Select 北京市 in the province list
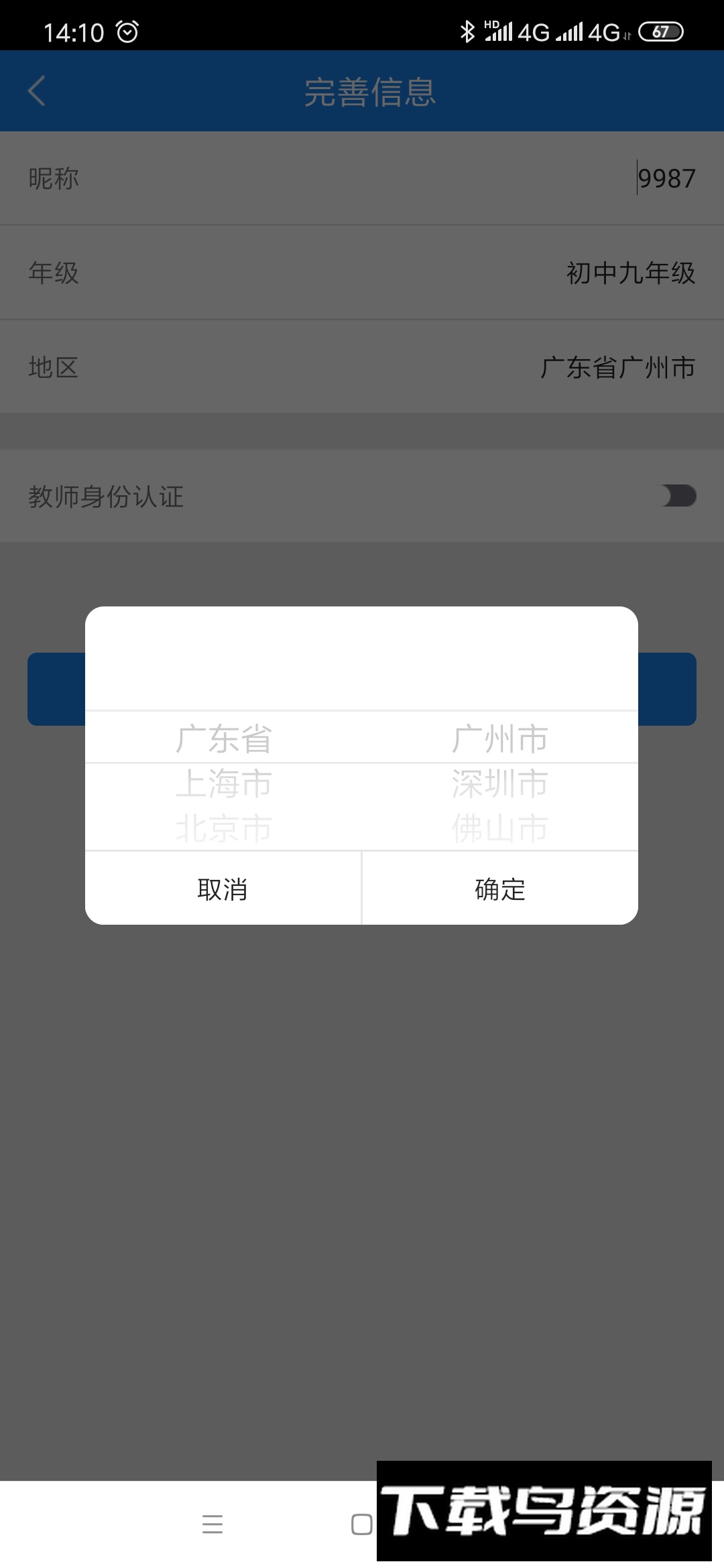This screenshot has height=1568, width=724. (x=224, y=828)
